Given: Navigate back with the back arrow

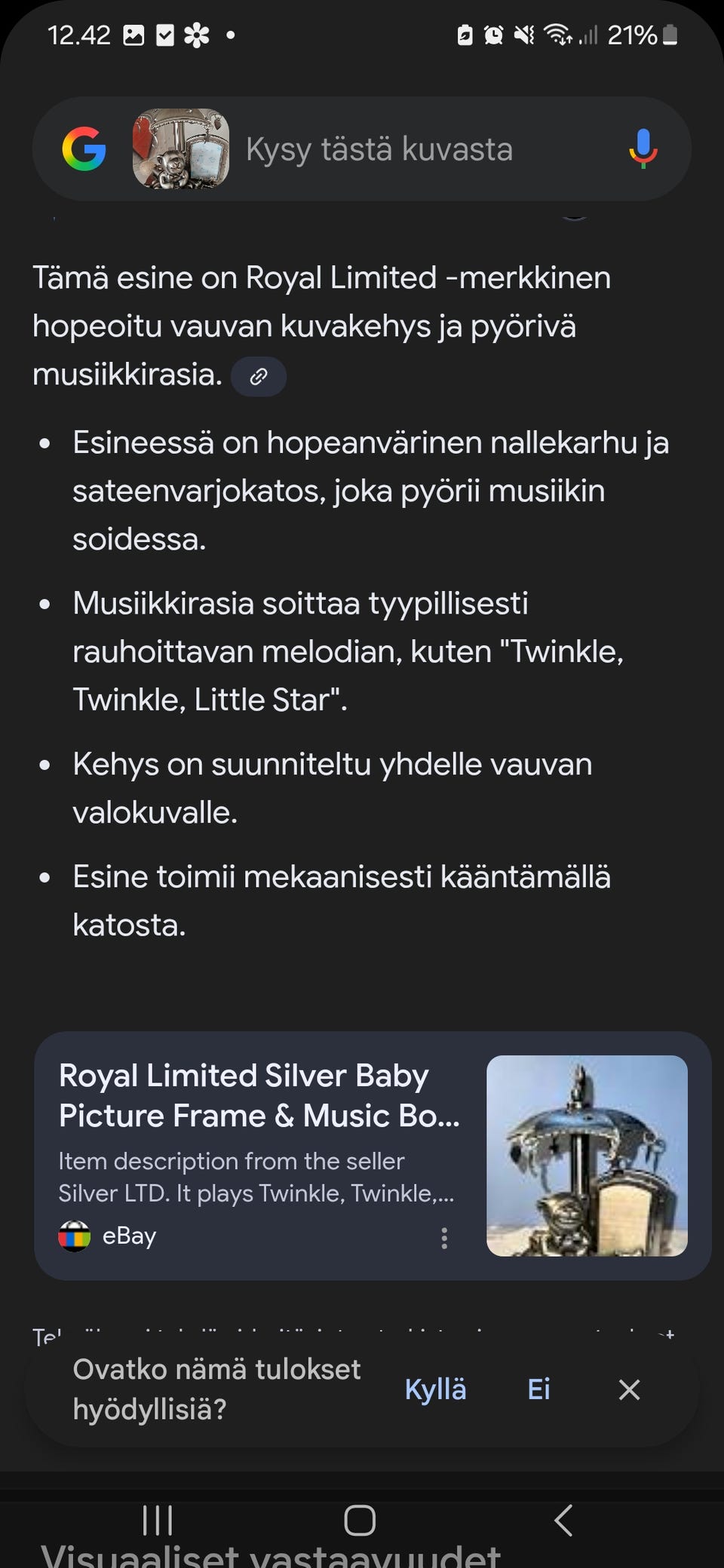Looking at the screenshot, I should coord(563,1521).
